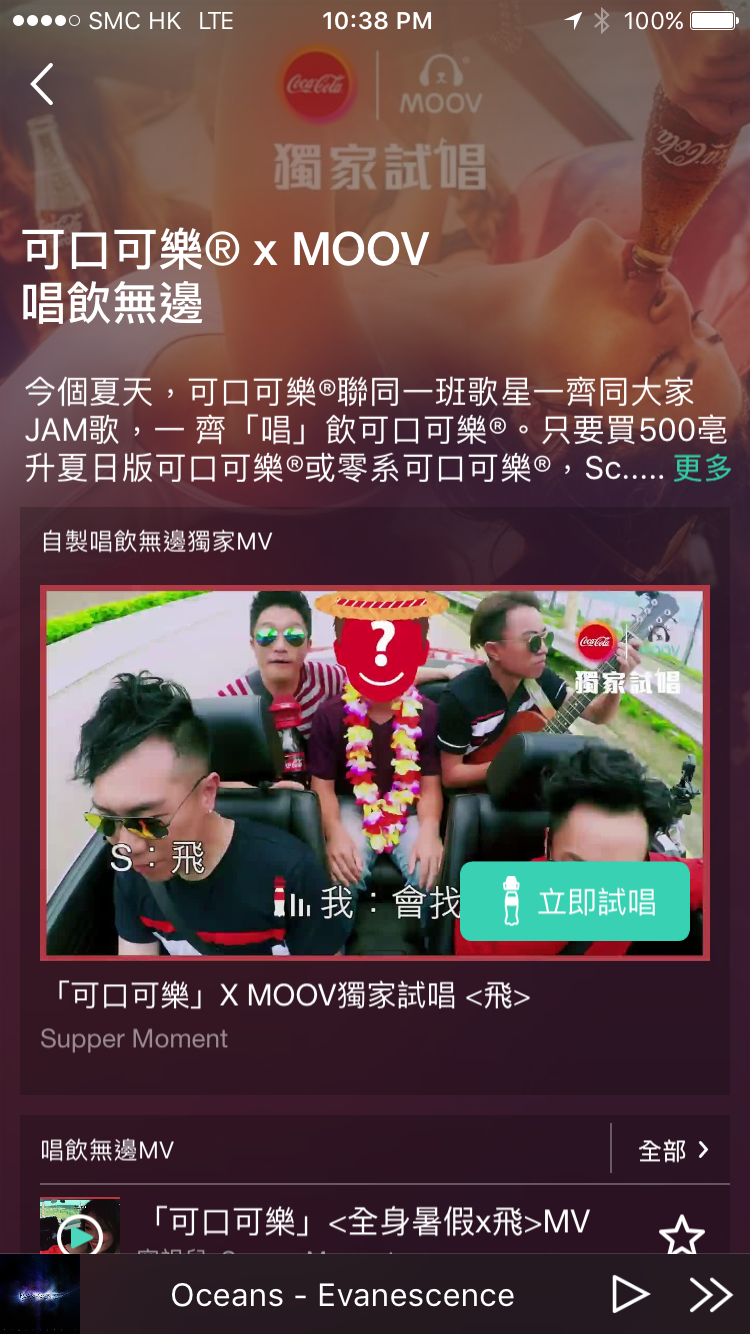
Task: View all 唱飲無邊MV via 全部
Action: pyautogui.click(x=672, y=1151)
